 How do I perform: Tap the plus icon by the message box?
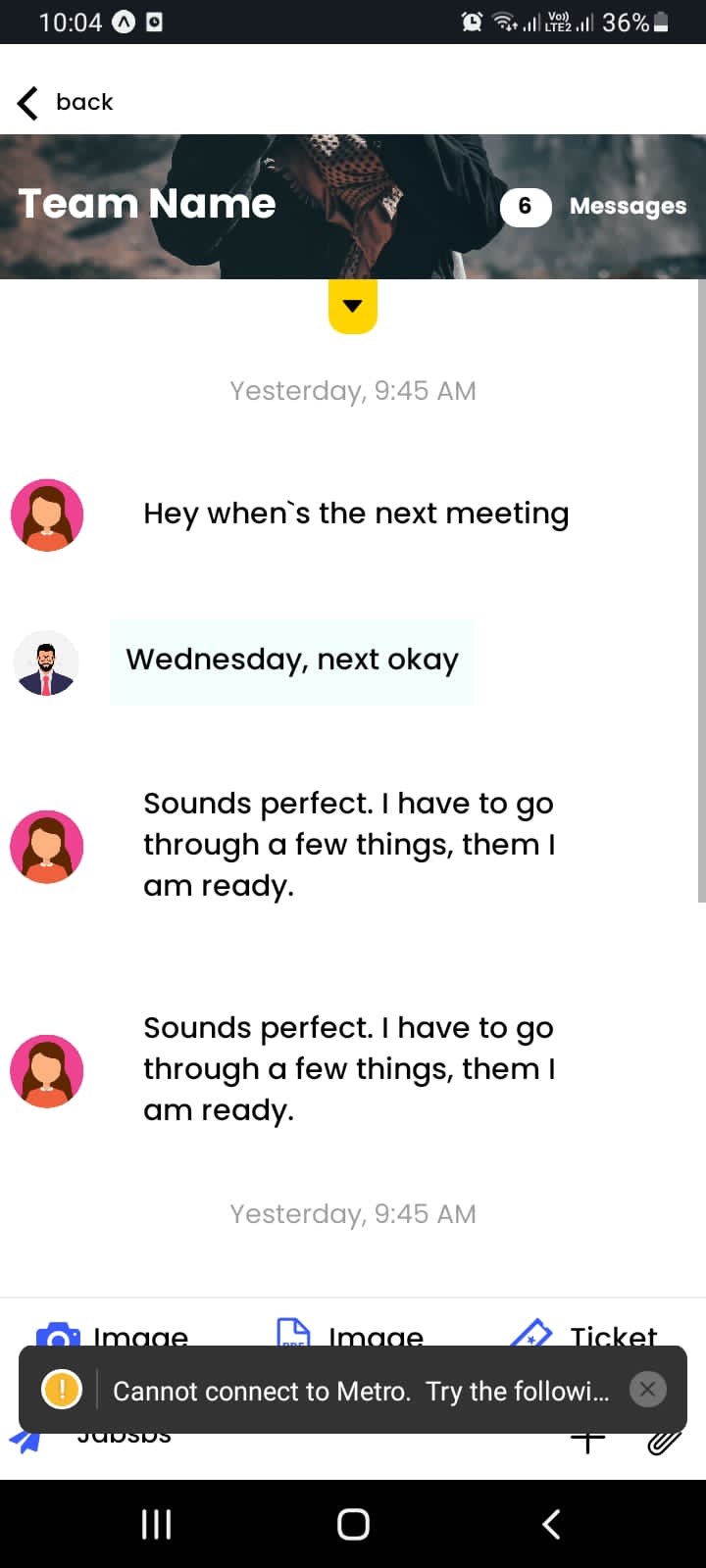click(x=588, y=1443)
